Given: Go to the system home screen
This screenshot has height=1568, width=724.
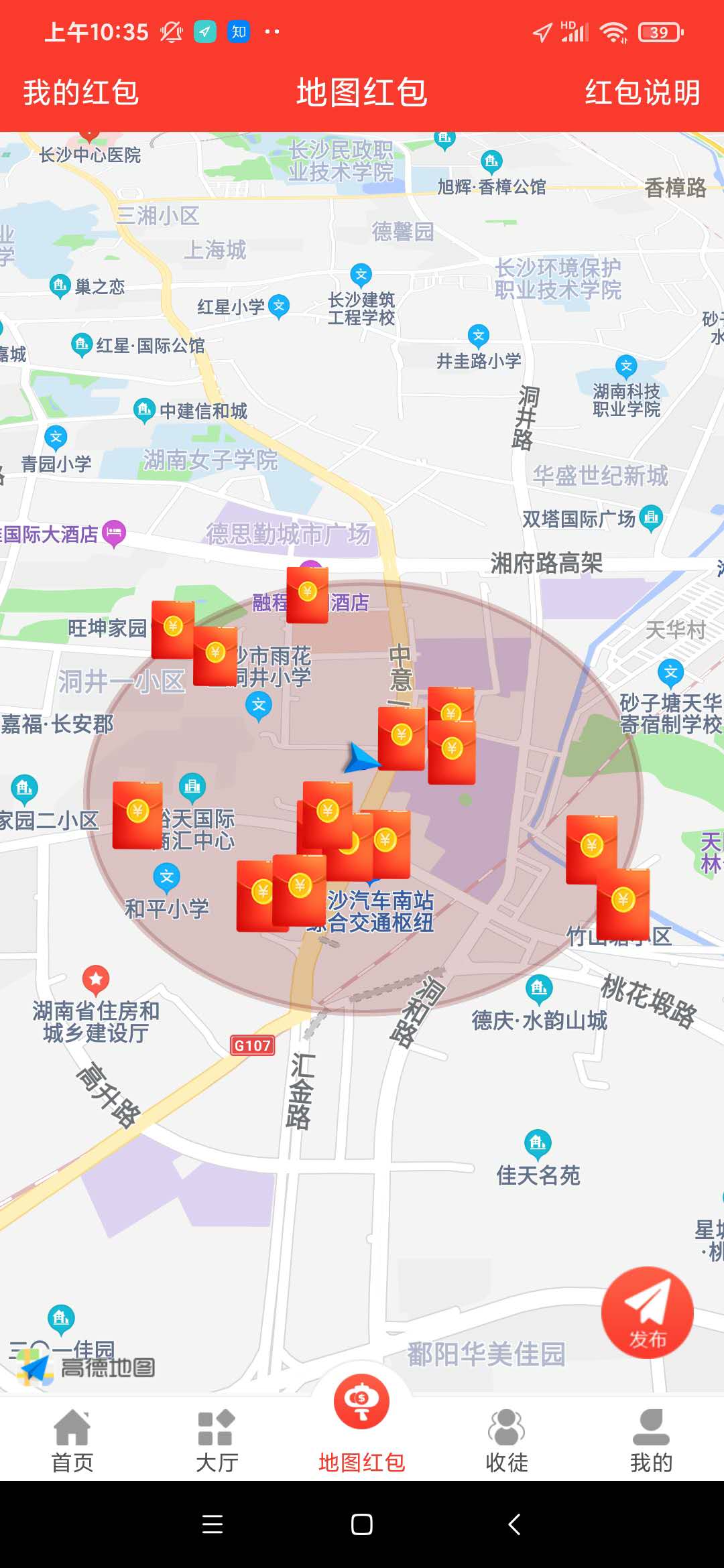Looking at the screenshot, I should tap(361, 1524).
